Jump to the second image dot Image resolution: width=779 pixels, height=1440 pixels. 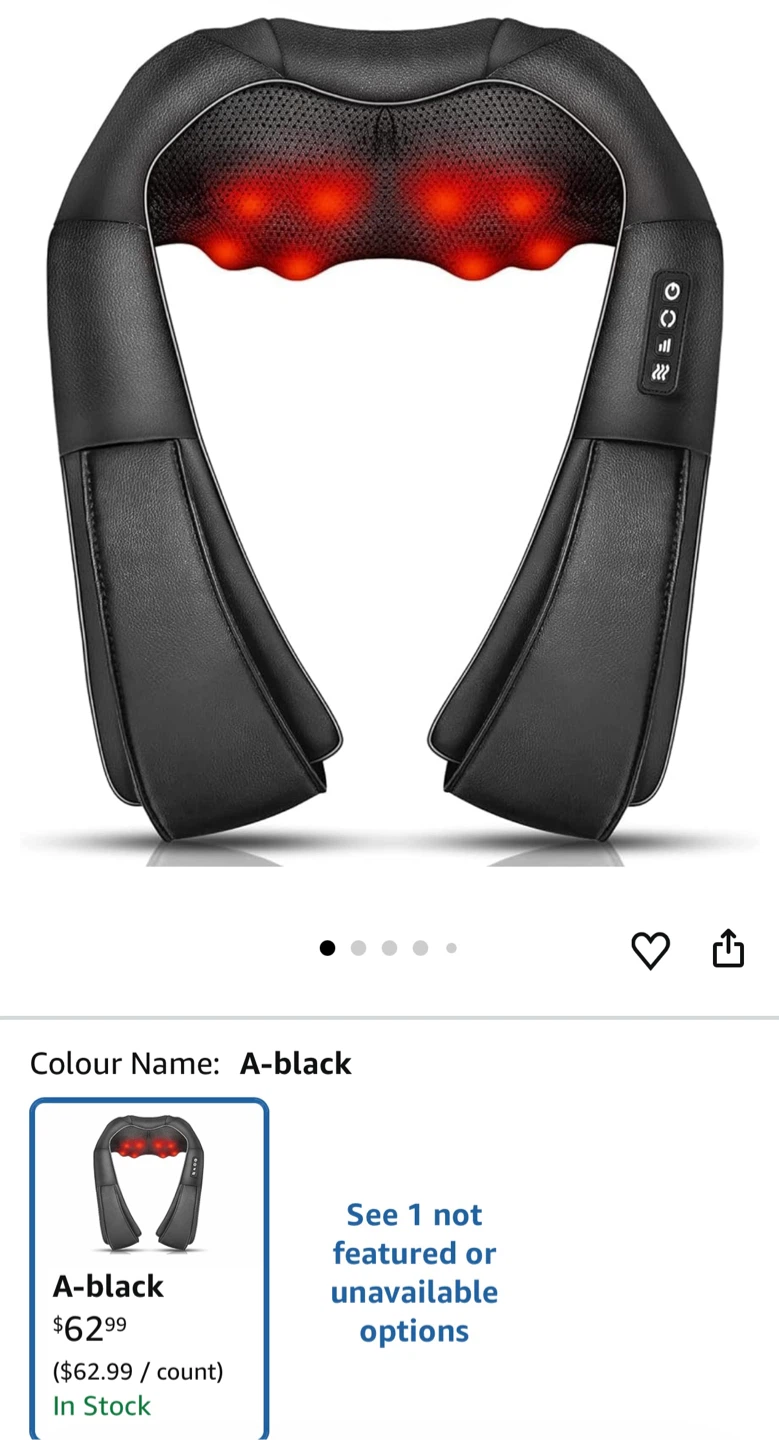click(x=358, y=948)
